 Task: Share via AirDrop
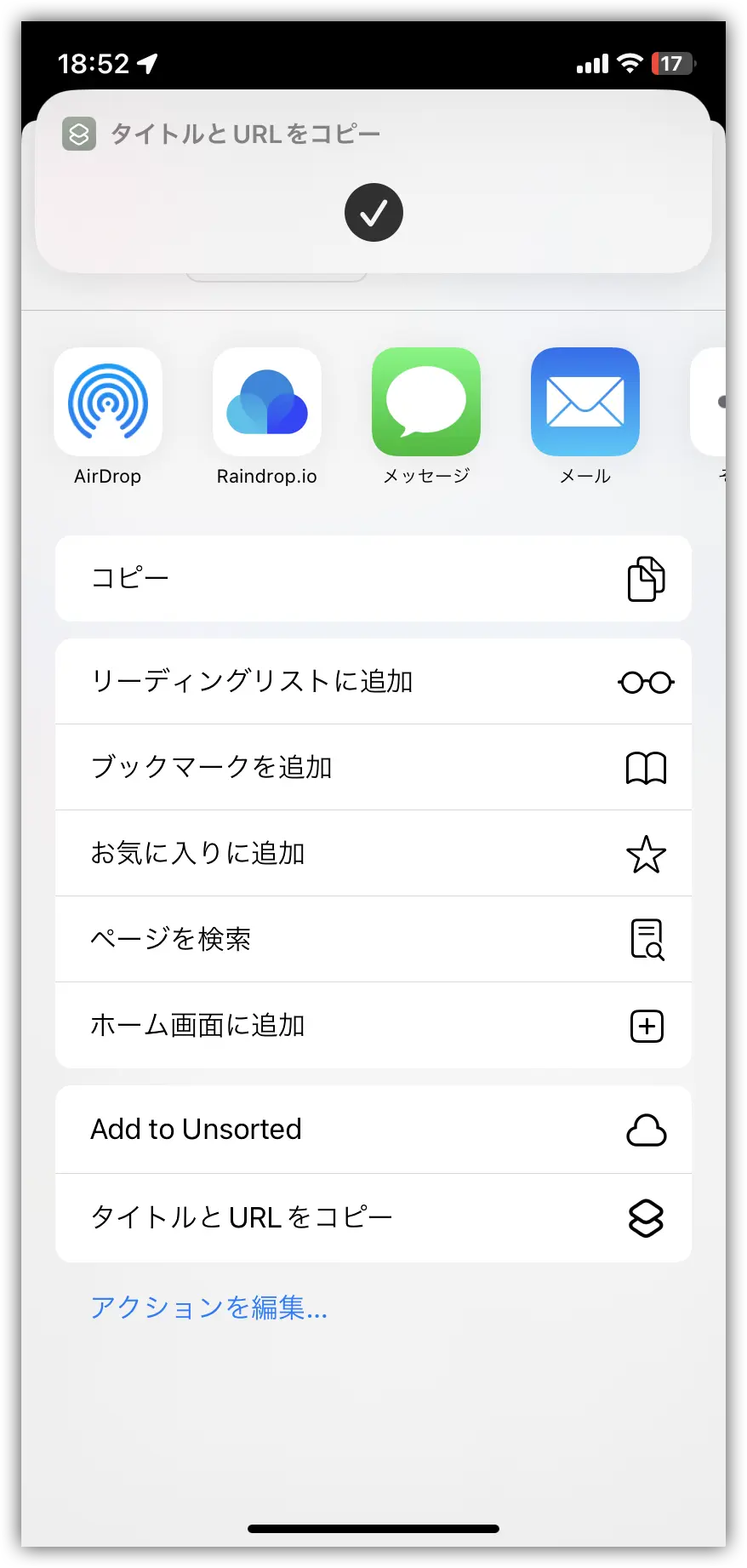tap(108, 403)
